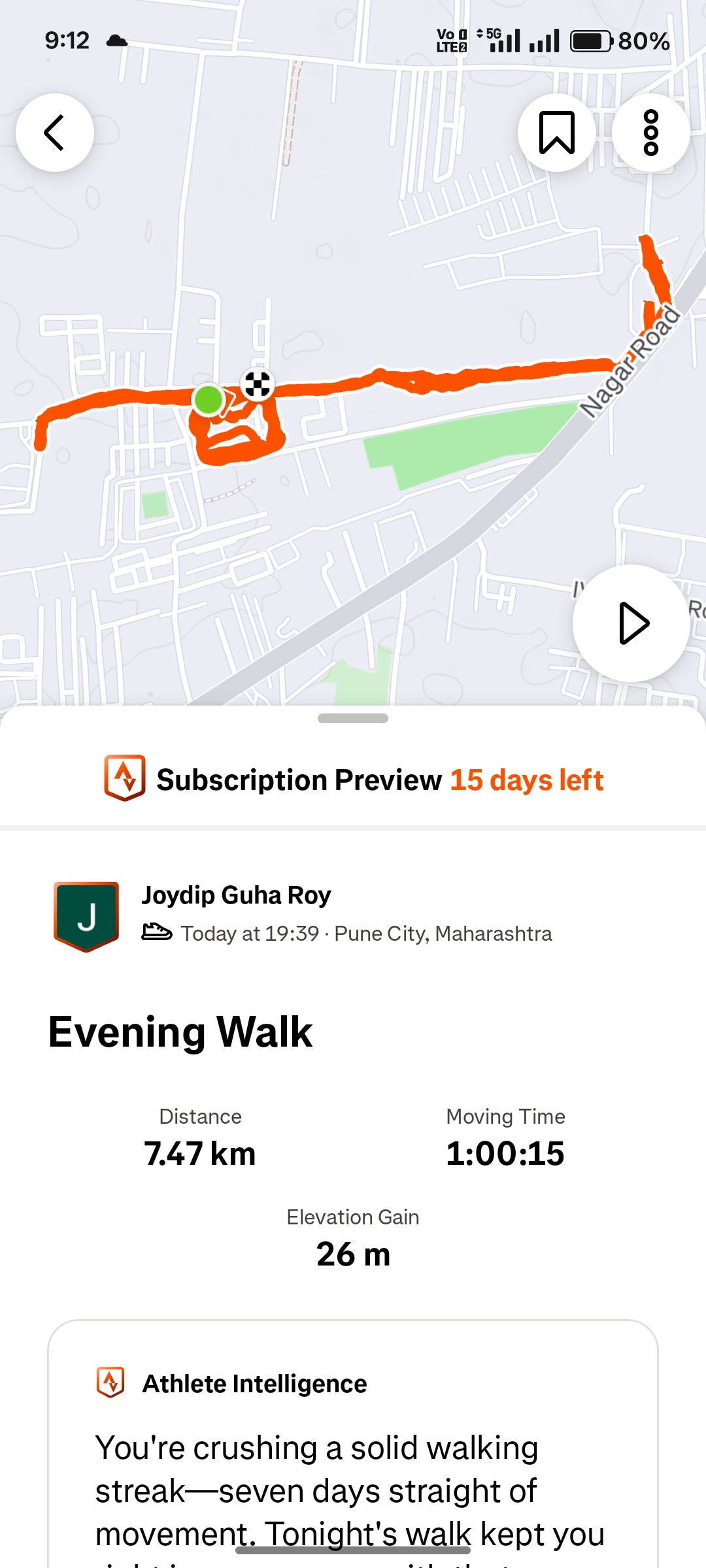Open the three-dot overflow menu
Screen dimensions: 706x1568
650,133
